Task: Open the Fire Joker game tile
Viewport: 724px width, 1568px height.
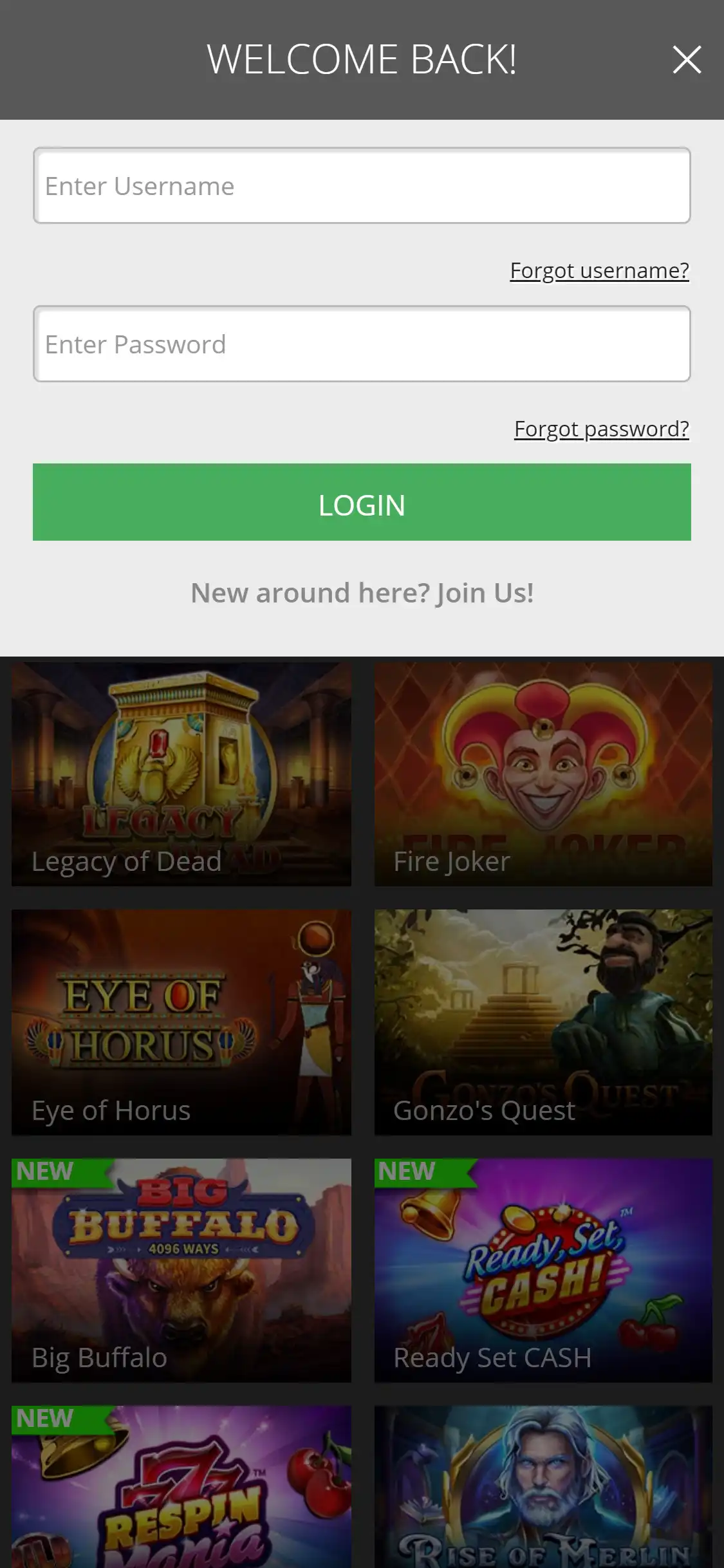Action: click(x=543, y=774)
